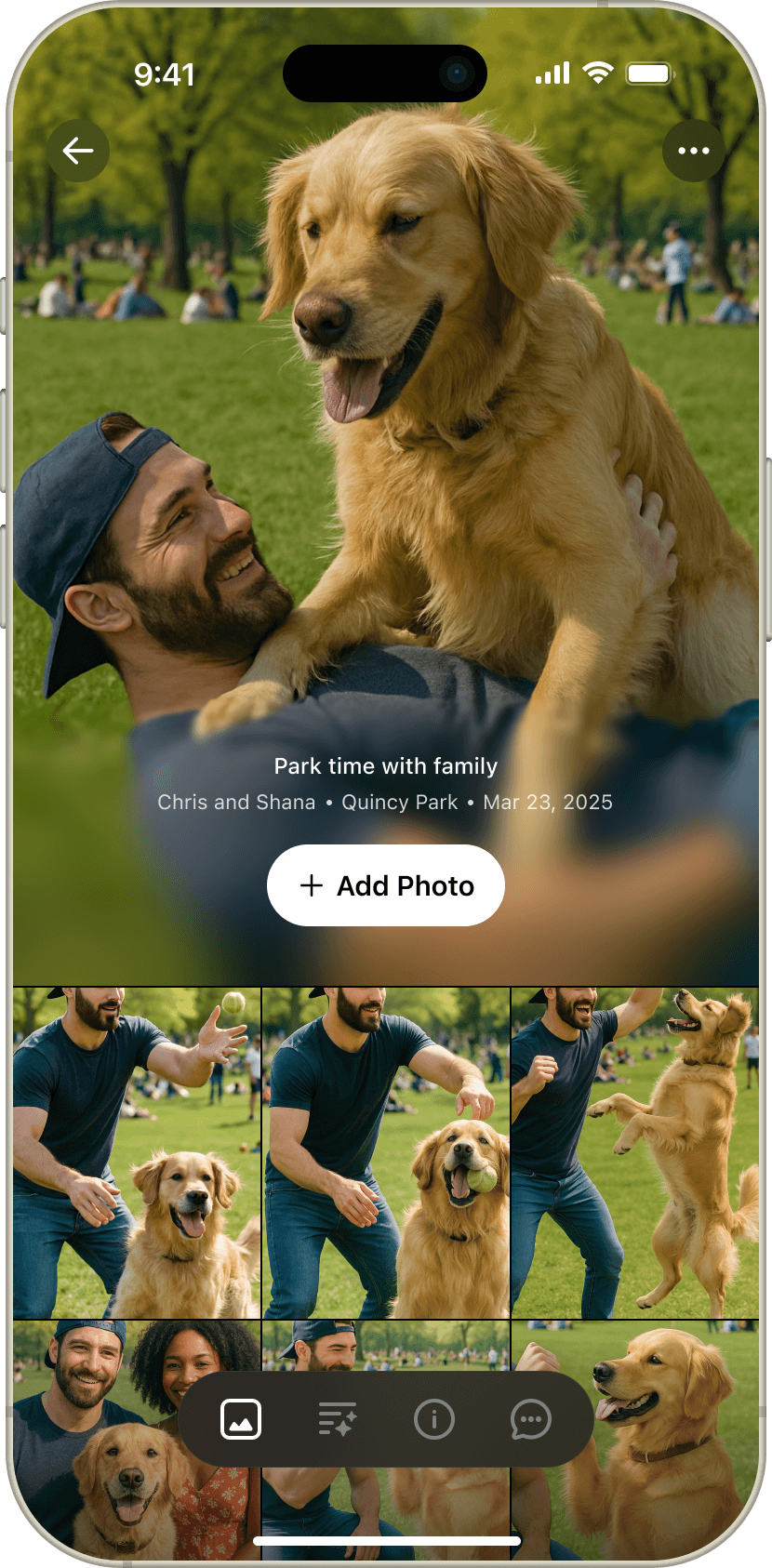
Task: Open the three-dot overflow menu
Action: click(x=693, y=151)
